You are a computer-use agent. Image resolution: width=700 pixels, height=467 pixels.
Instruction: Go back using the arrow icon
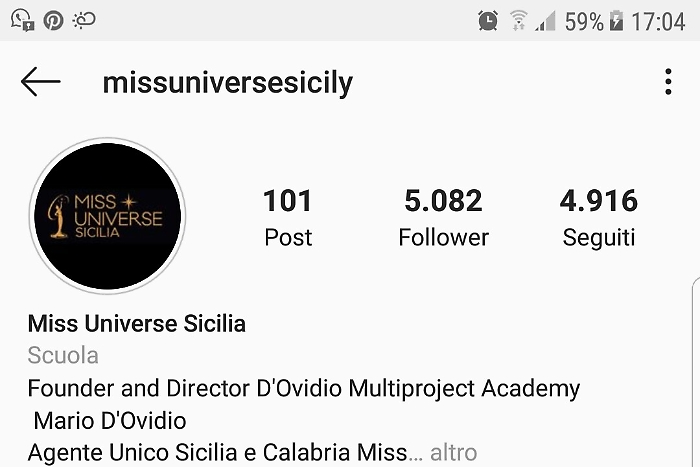click(x=40, y=82)
